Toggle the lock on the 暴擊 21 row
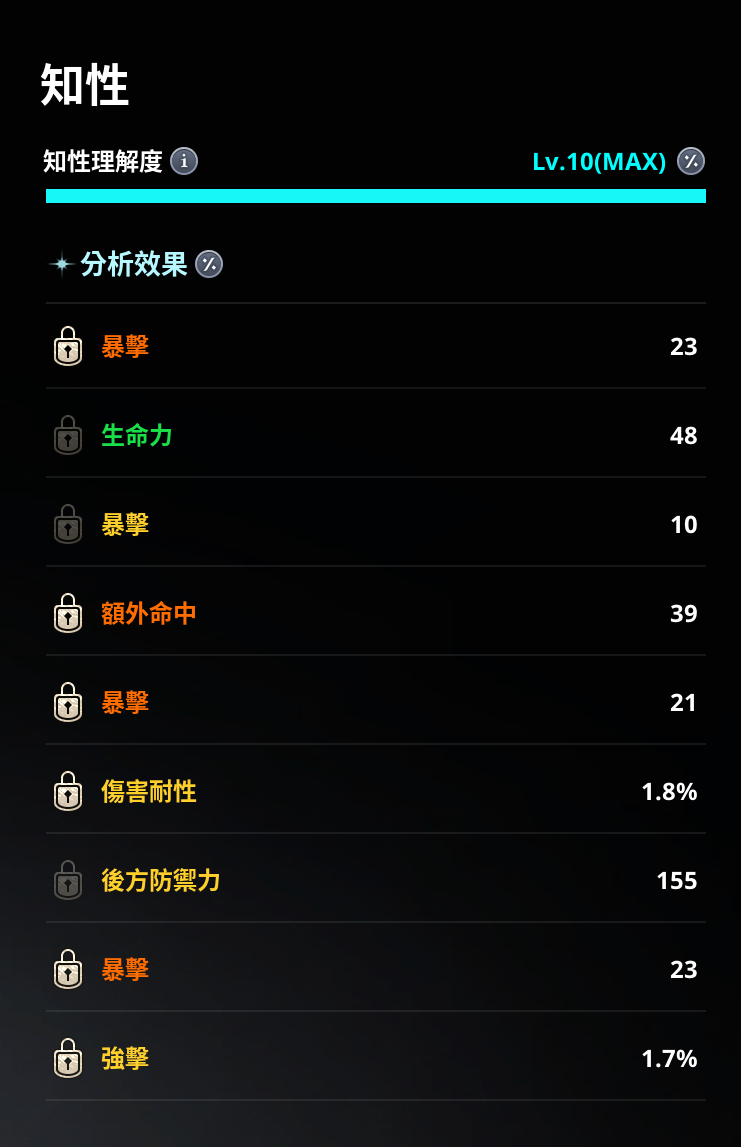Screen dimensions: 741x1147 tap(68, 703)
